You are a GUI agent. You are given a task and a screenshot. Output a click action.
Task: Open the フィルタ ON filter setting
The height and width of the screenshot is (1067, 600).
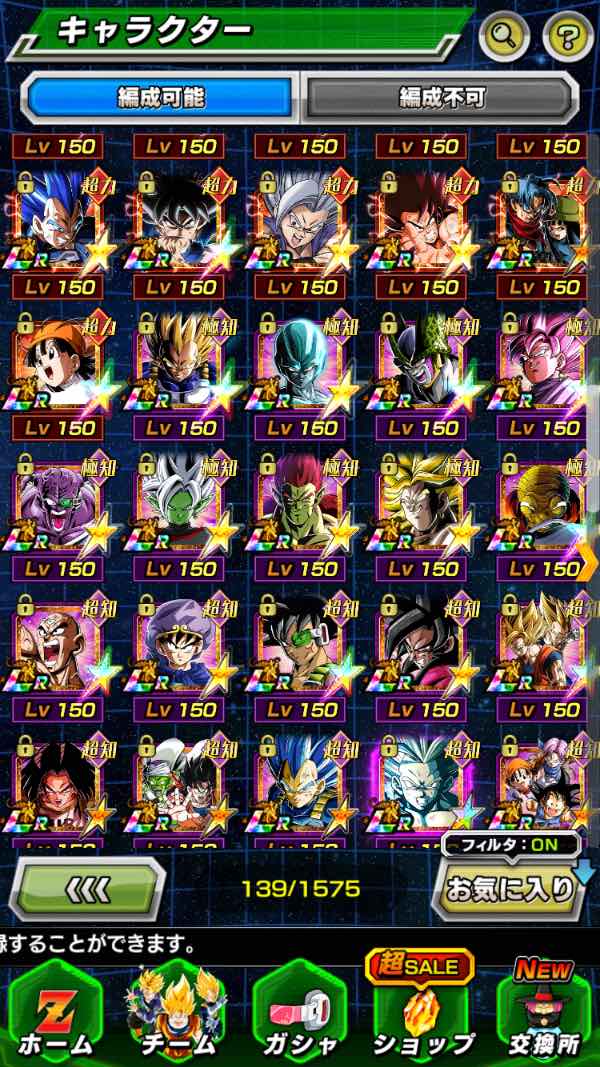513,845
